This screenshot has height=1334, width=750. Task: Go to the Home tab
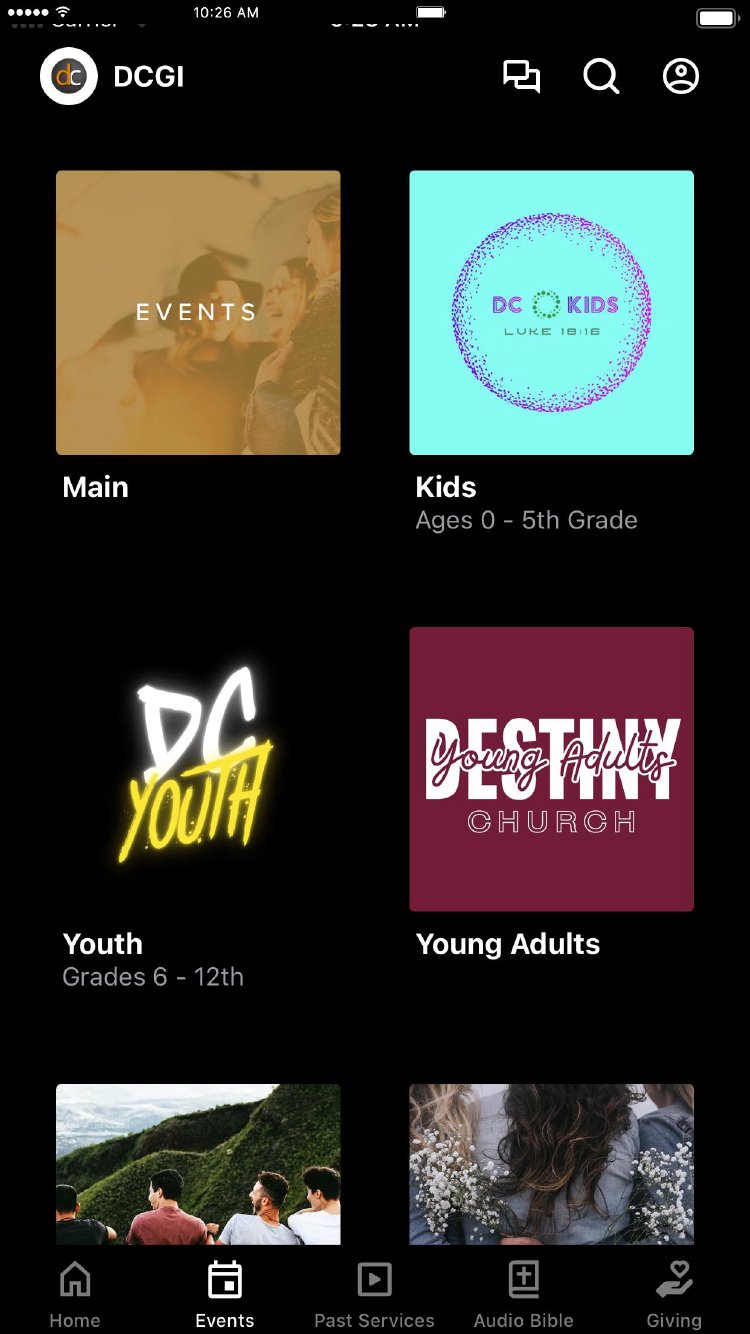tap(75, 1294)
